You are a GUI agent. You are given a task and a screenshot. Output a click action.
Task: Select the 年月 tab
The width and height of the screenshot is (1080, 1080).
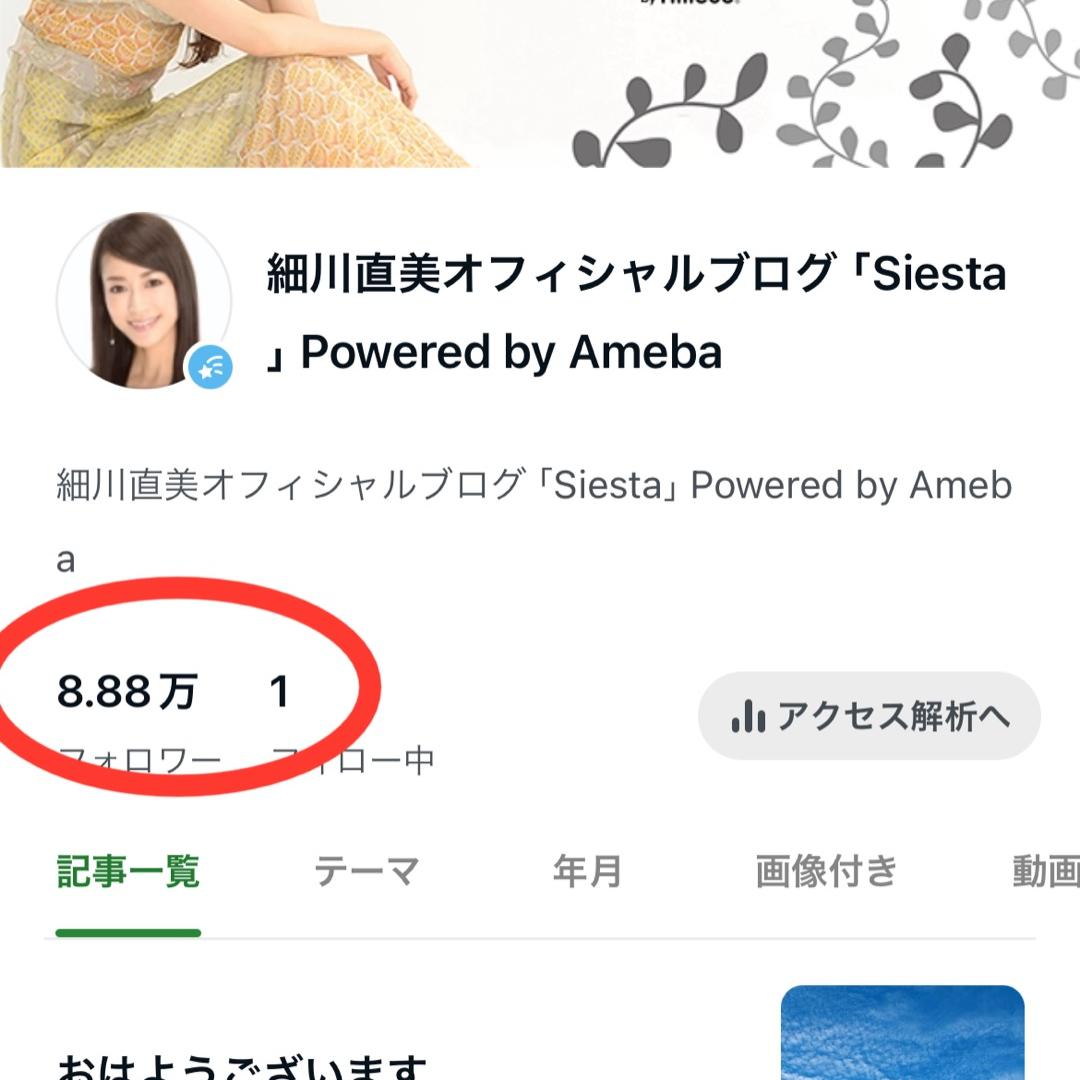(x=588, y=872)
